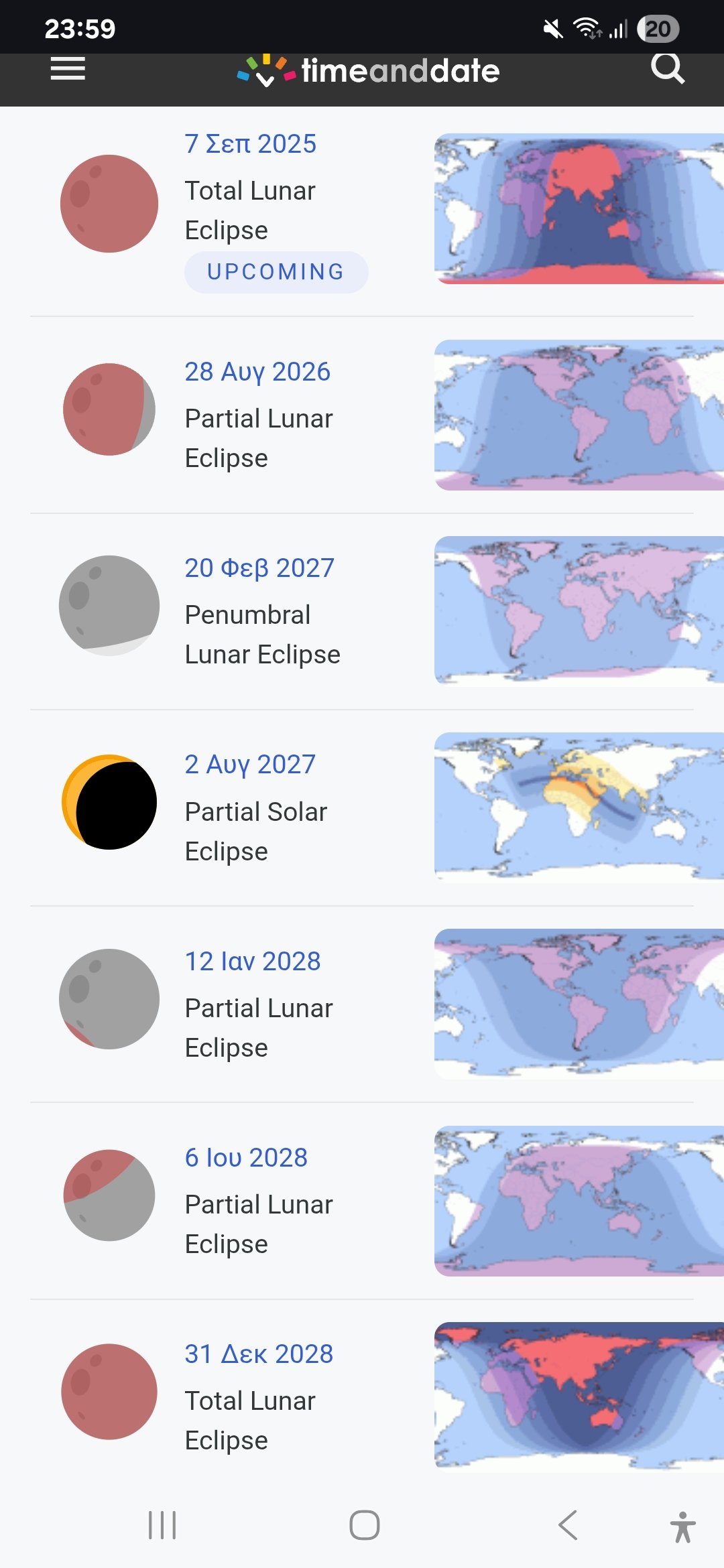
Task: View the map for 7 Σεπ 2025 eclipse
Action: [579, 208]
